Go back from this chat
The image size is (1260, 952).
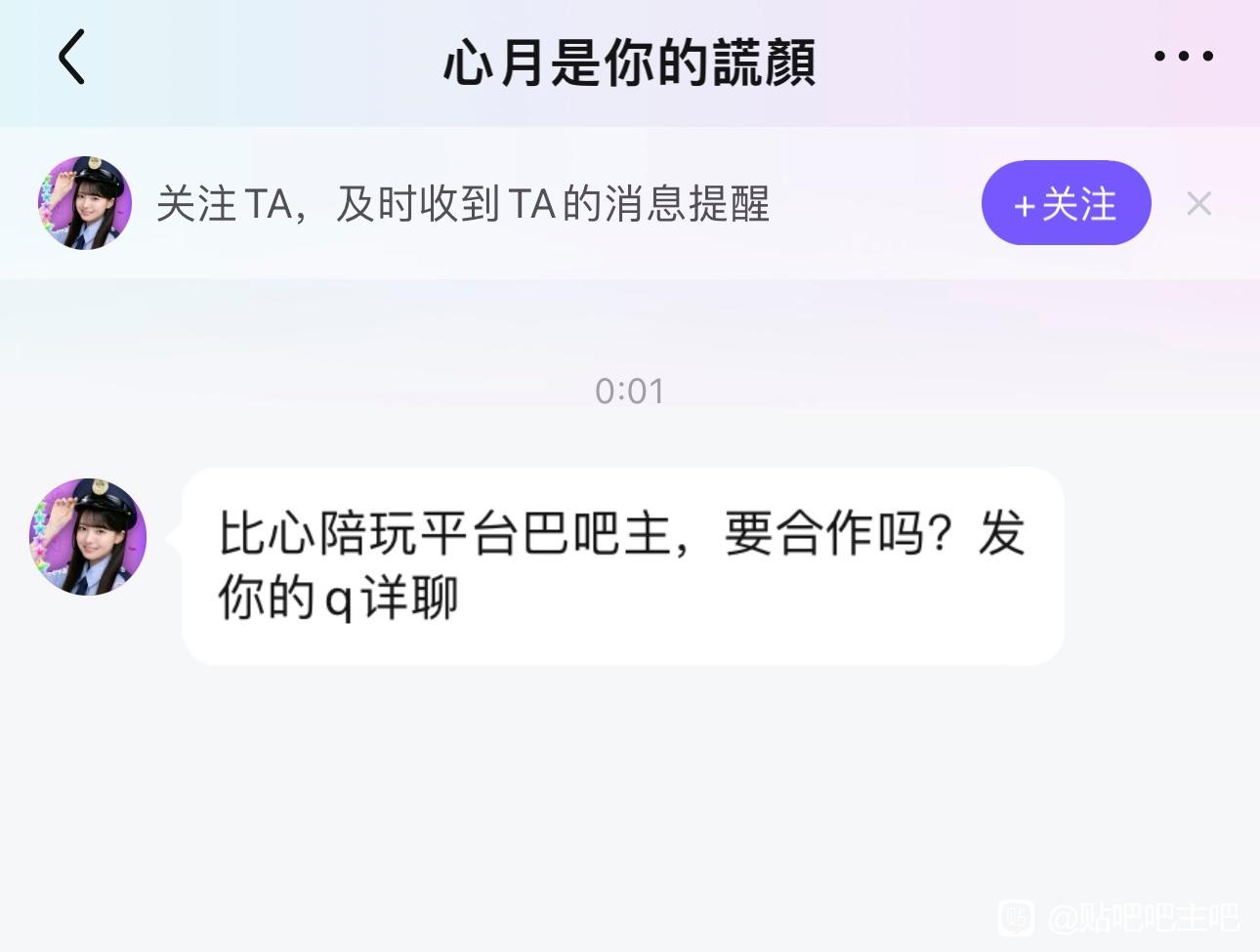coord(71,57)
